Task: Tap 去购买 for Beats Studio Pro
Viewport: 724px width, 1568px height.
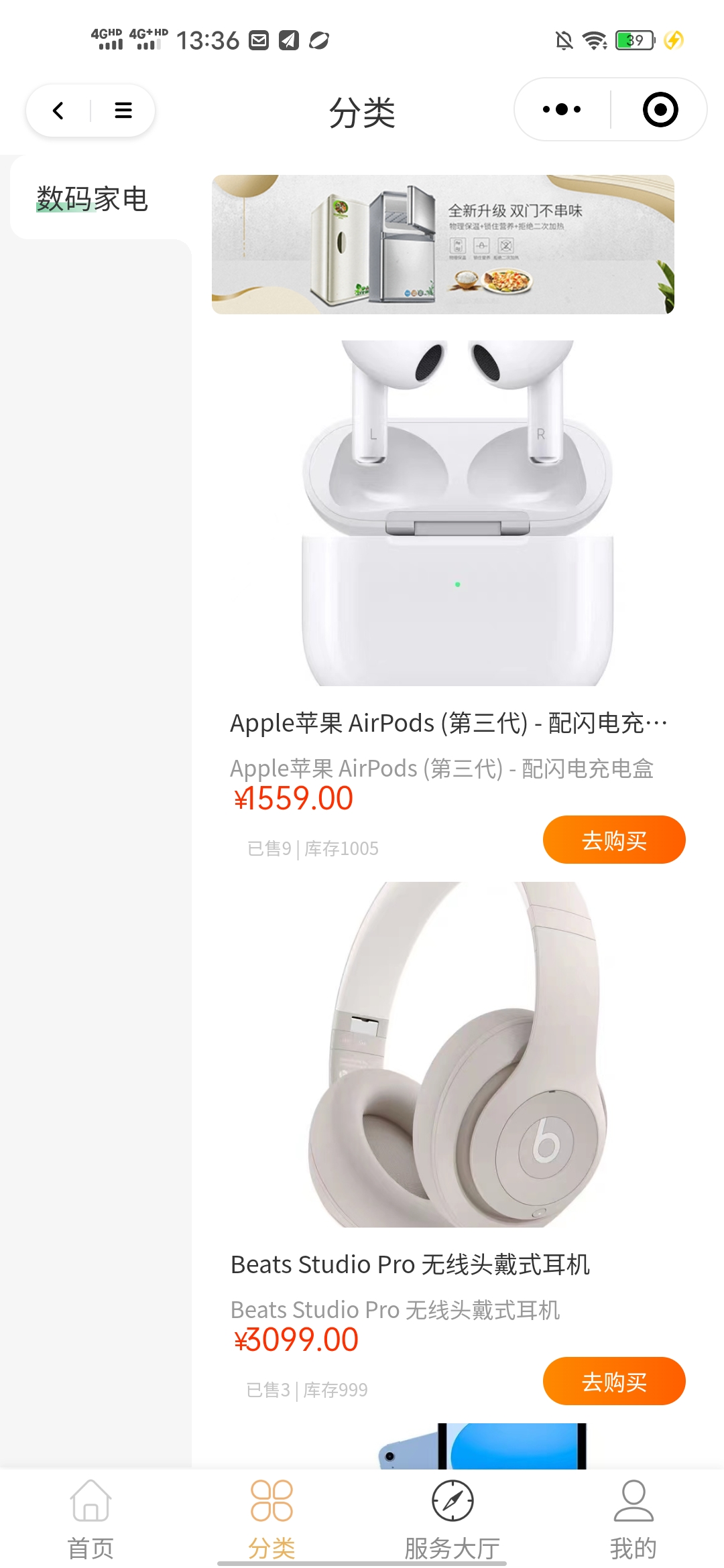Action: pos(614,1381)
